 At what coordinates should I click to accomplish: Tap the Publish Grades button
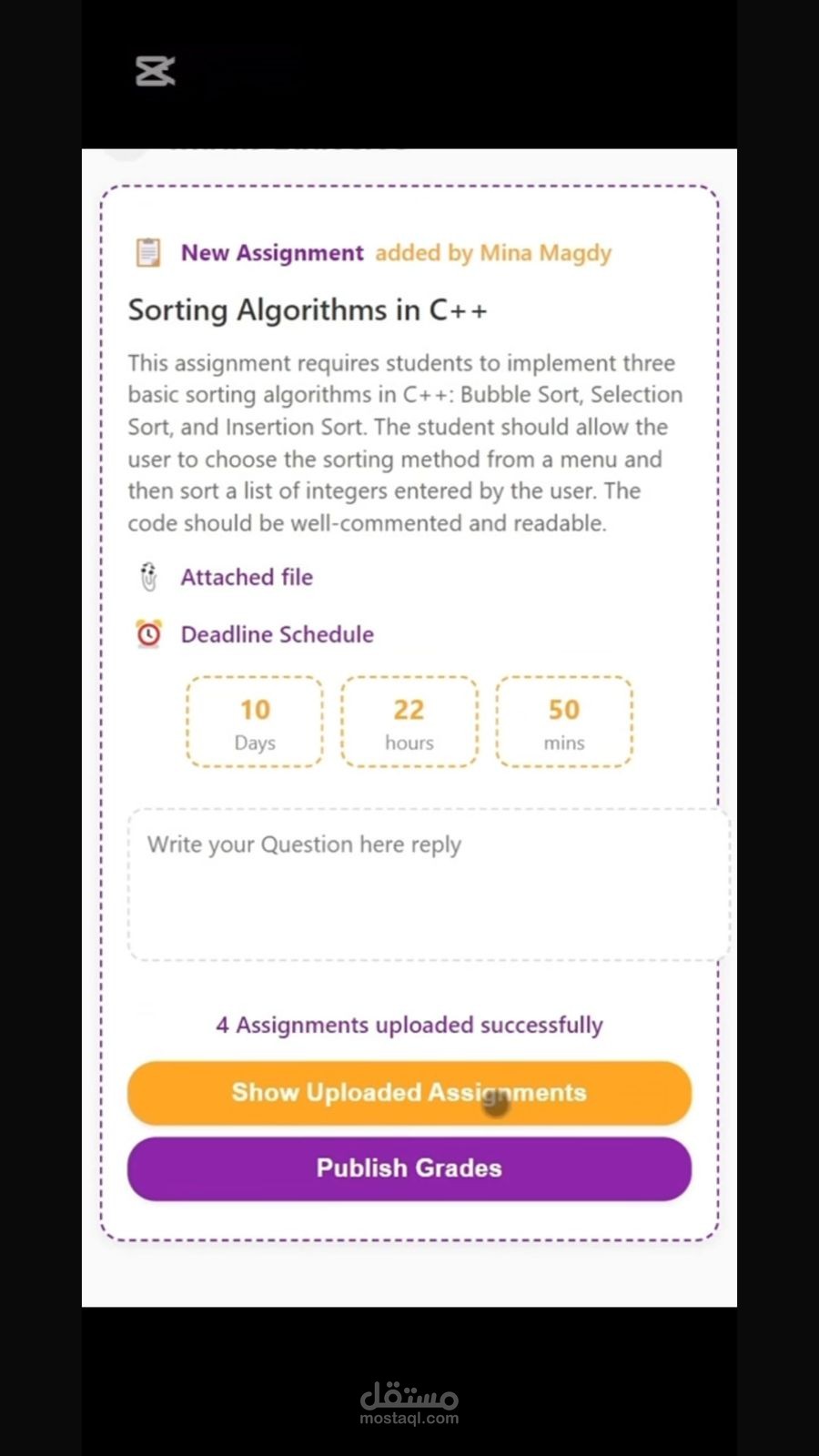pyautogui.click(x=409, y=1168)
